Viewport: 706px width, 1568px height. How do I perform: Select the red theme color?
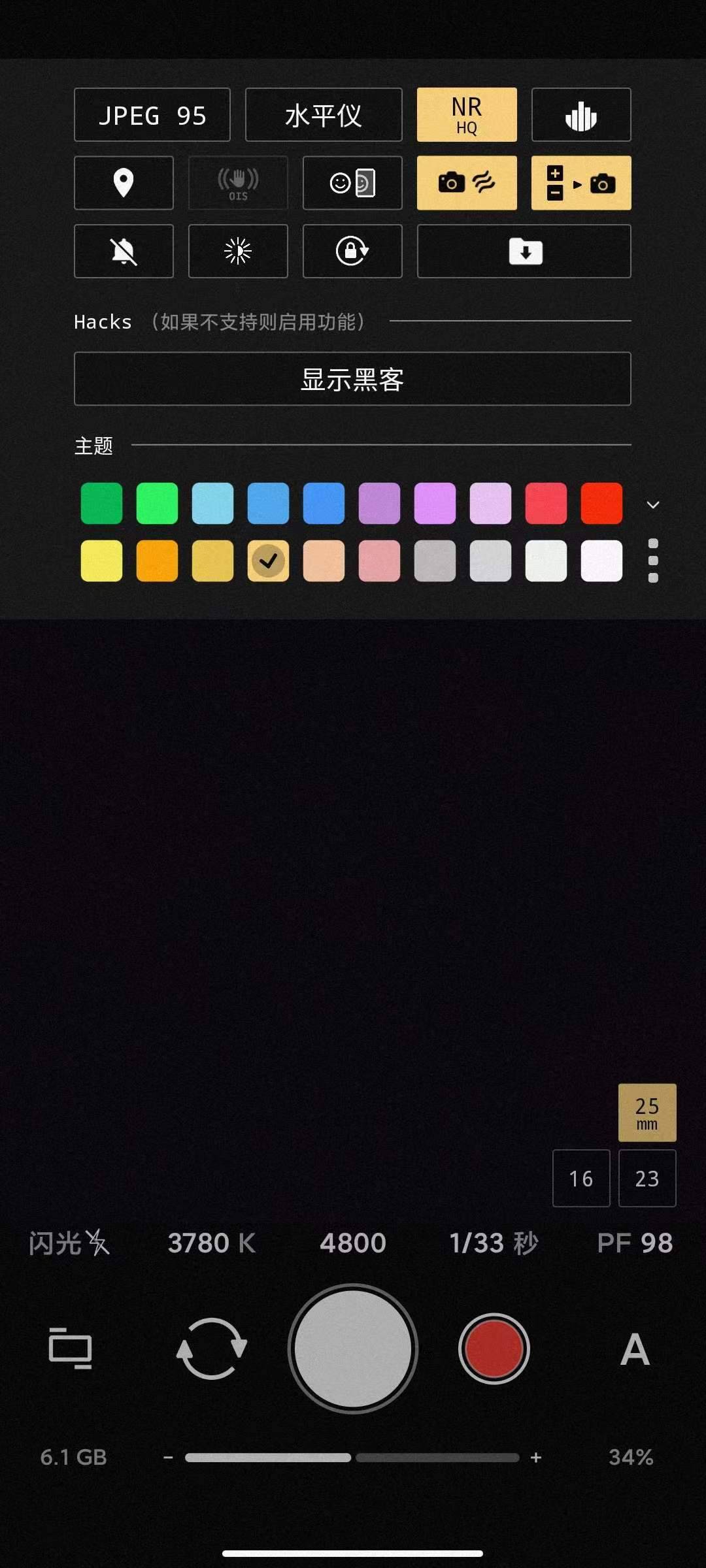pyautogui.click(x=601, y=503)
